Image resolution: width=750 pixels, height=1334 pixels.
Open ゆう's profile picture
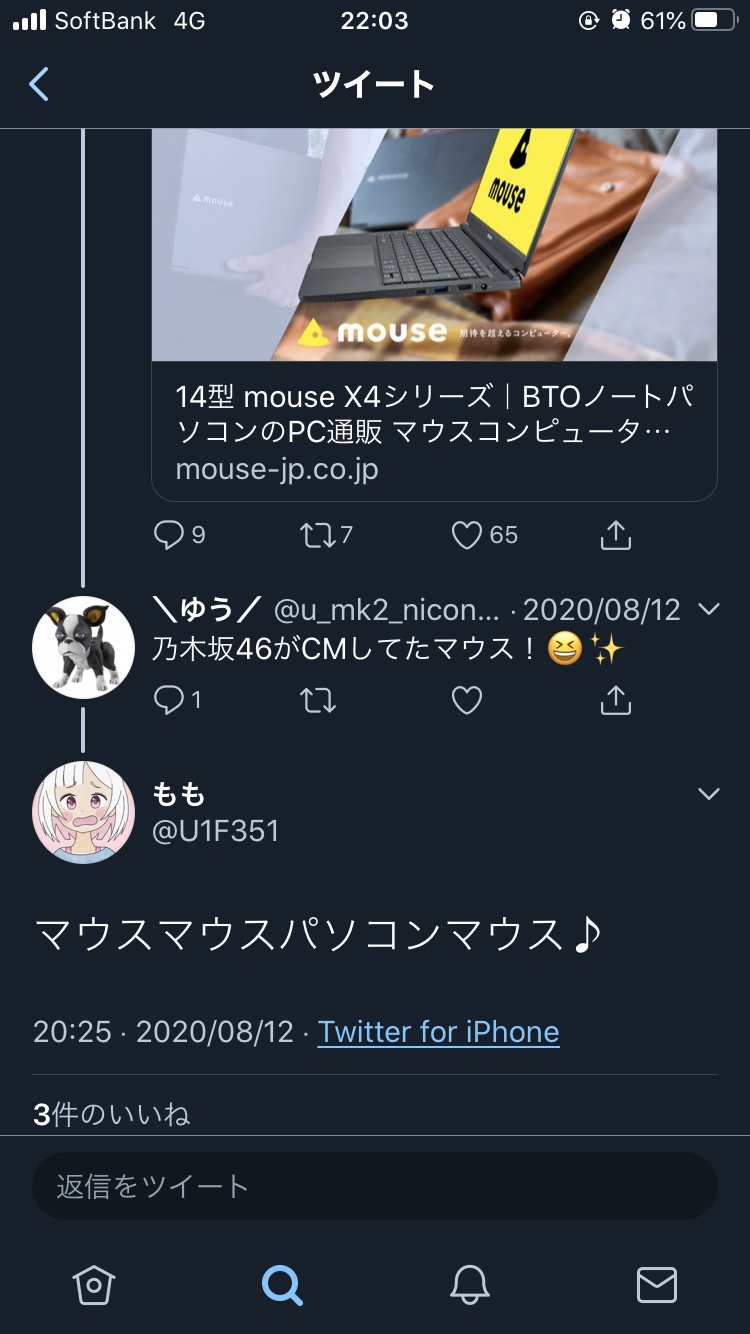83,647
